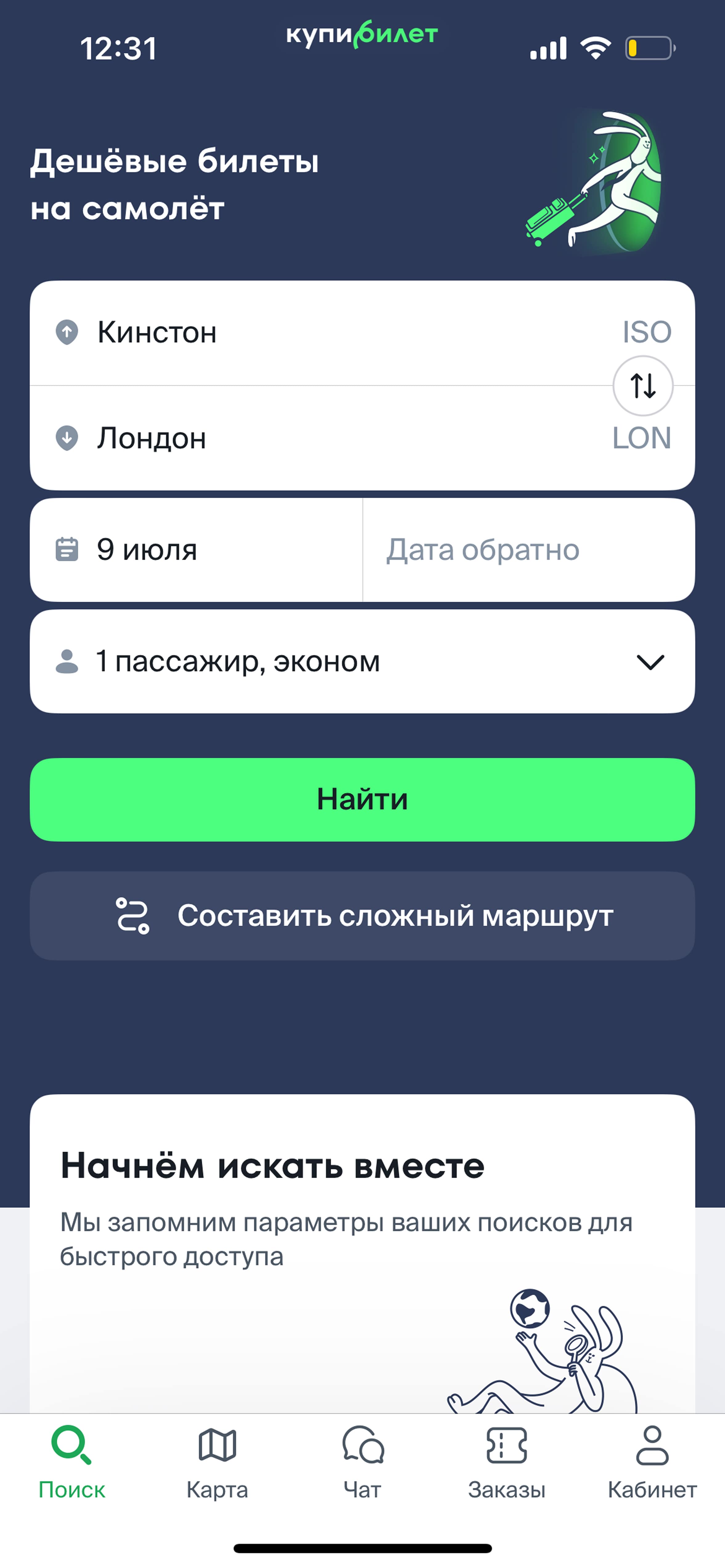Expand the 1 пассажир, эконом dropdown
The image size is (725, 1568).
click(x=362, y=662)
